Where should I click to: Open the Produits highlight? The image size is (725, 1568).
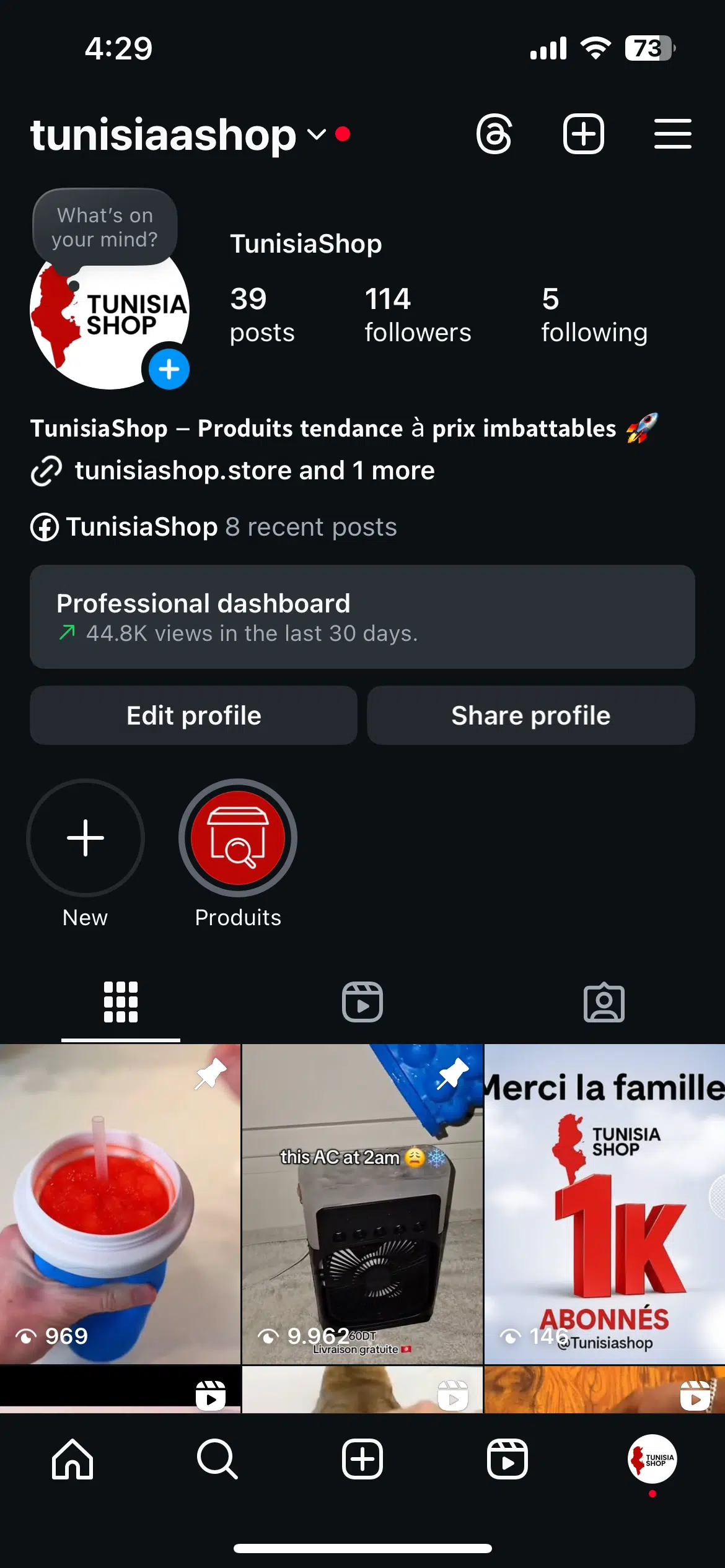click(x=238, y=838)
